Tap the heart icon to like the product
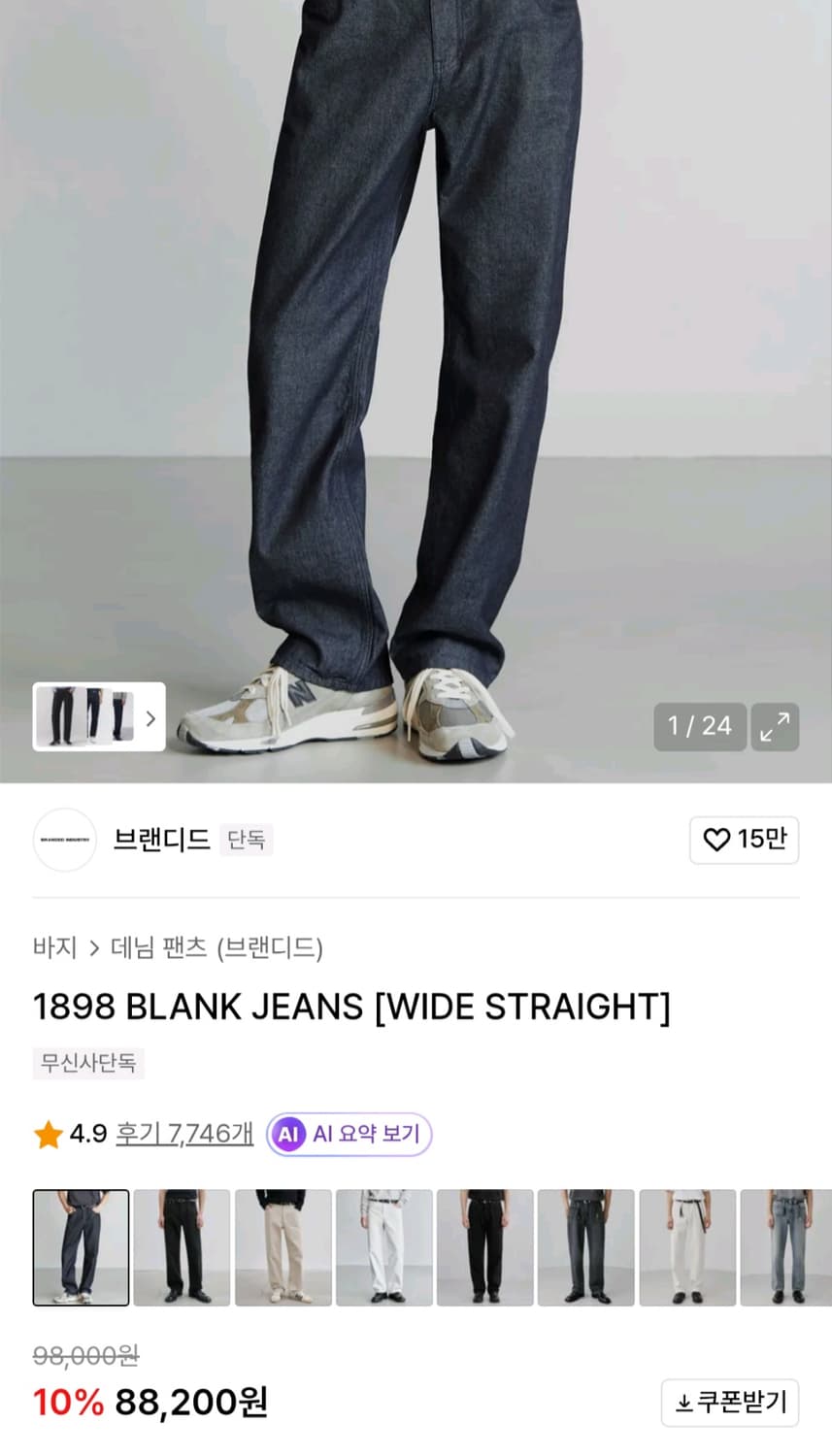Screen dimensions: 832x1456 [x=716, y=840]
